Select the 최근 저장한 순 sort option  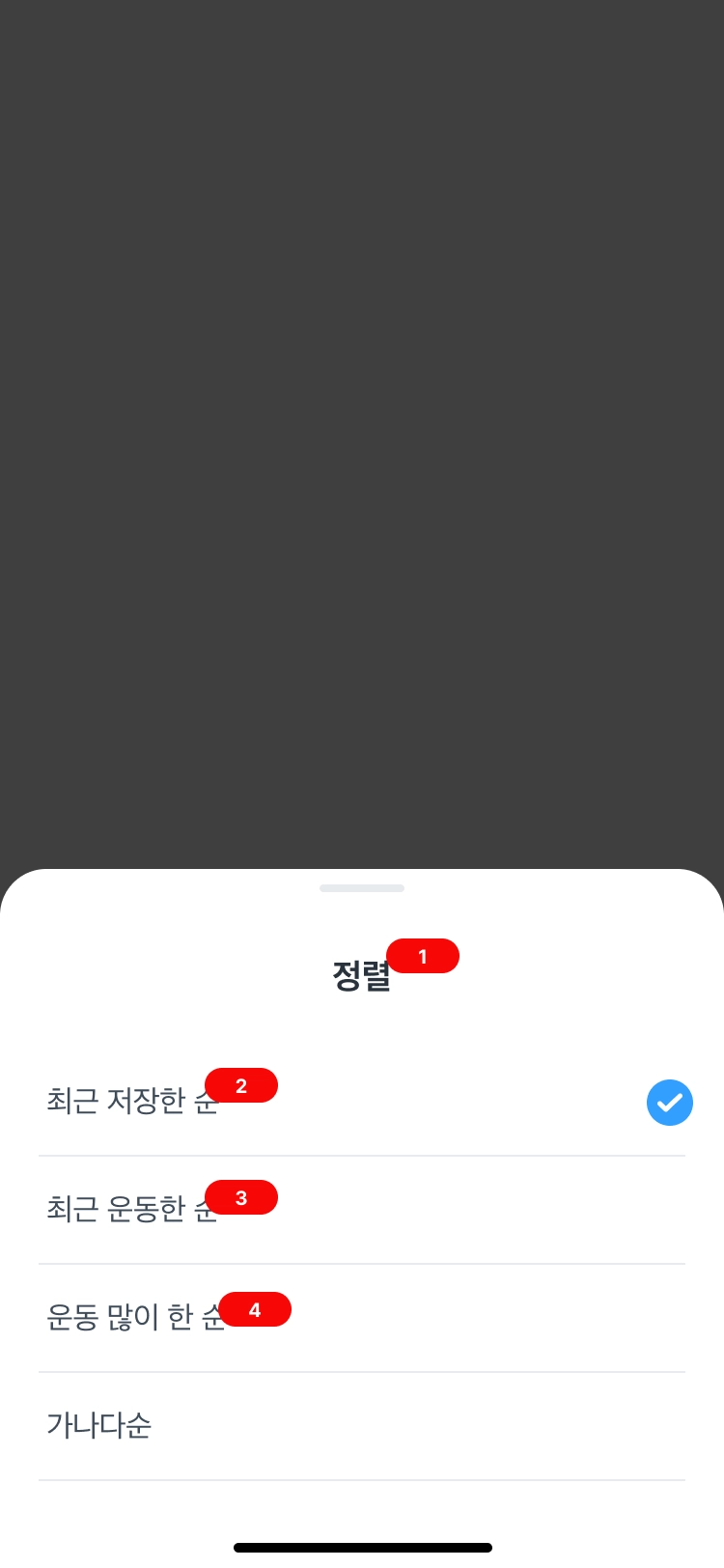point(133,1102)
